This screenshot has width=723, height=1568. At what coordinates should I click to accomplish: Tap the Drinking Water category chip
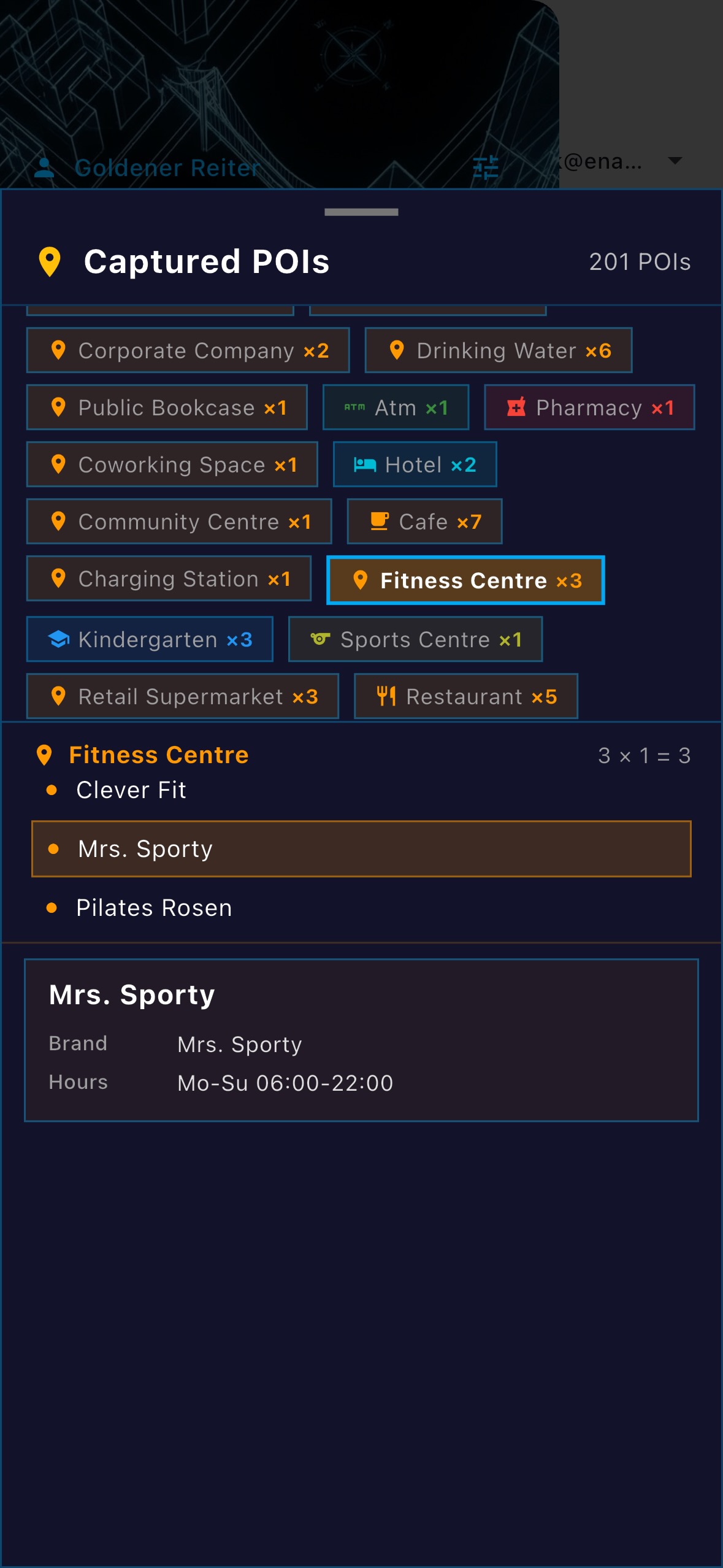tap(498, 350)
